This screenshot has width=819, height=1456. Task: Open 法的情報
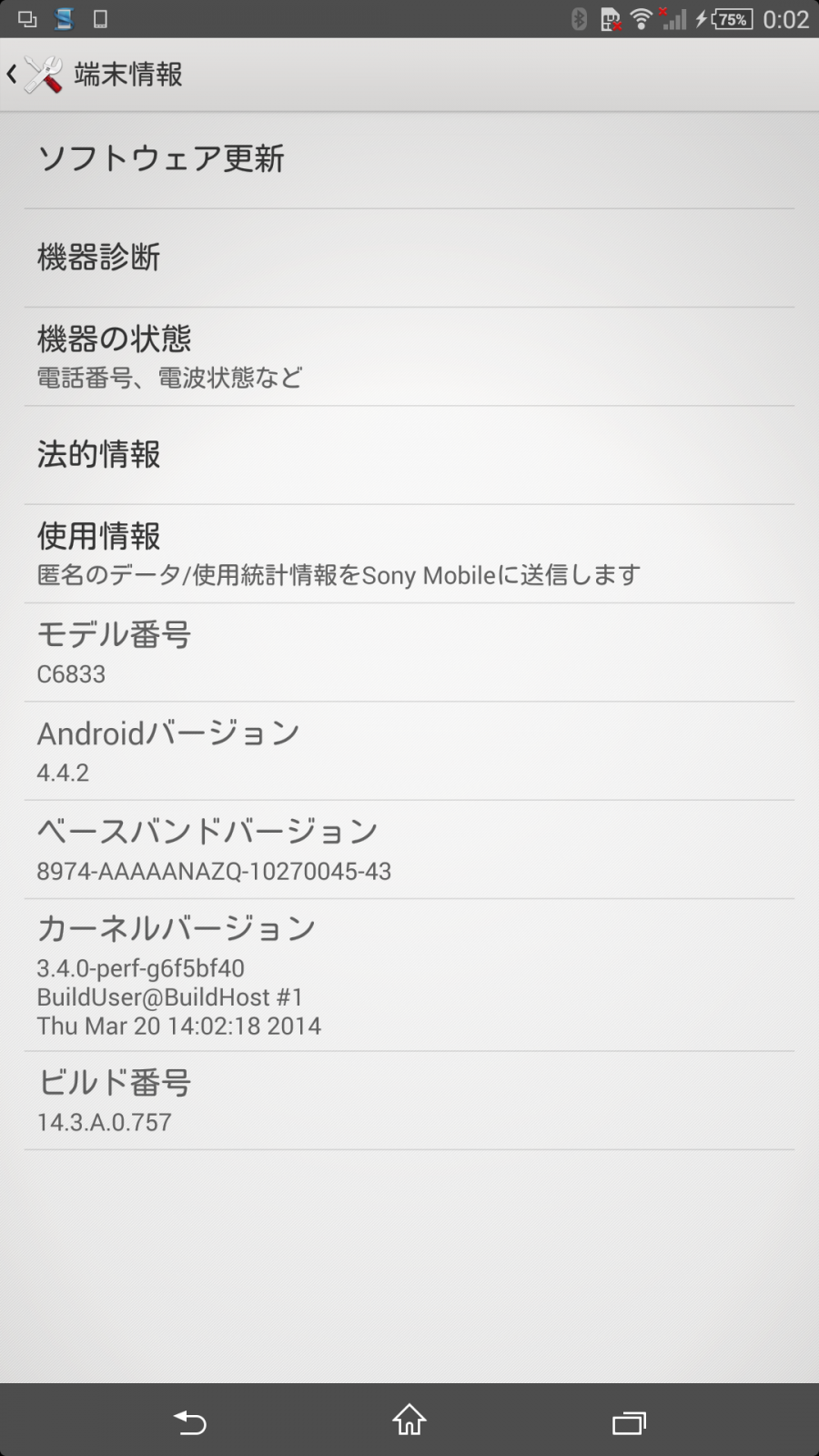pyautogui.click(x=409, y=455)
